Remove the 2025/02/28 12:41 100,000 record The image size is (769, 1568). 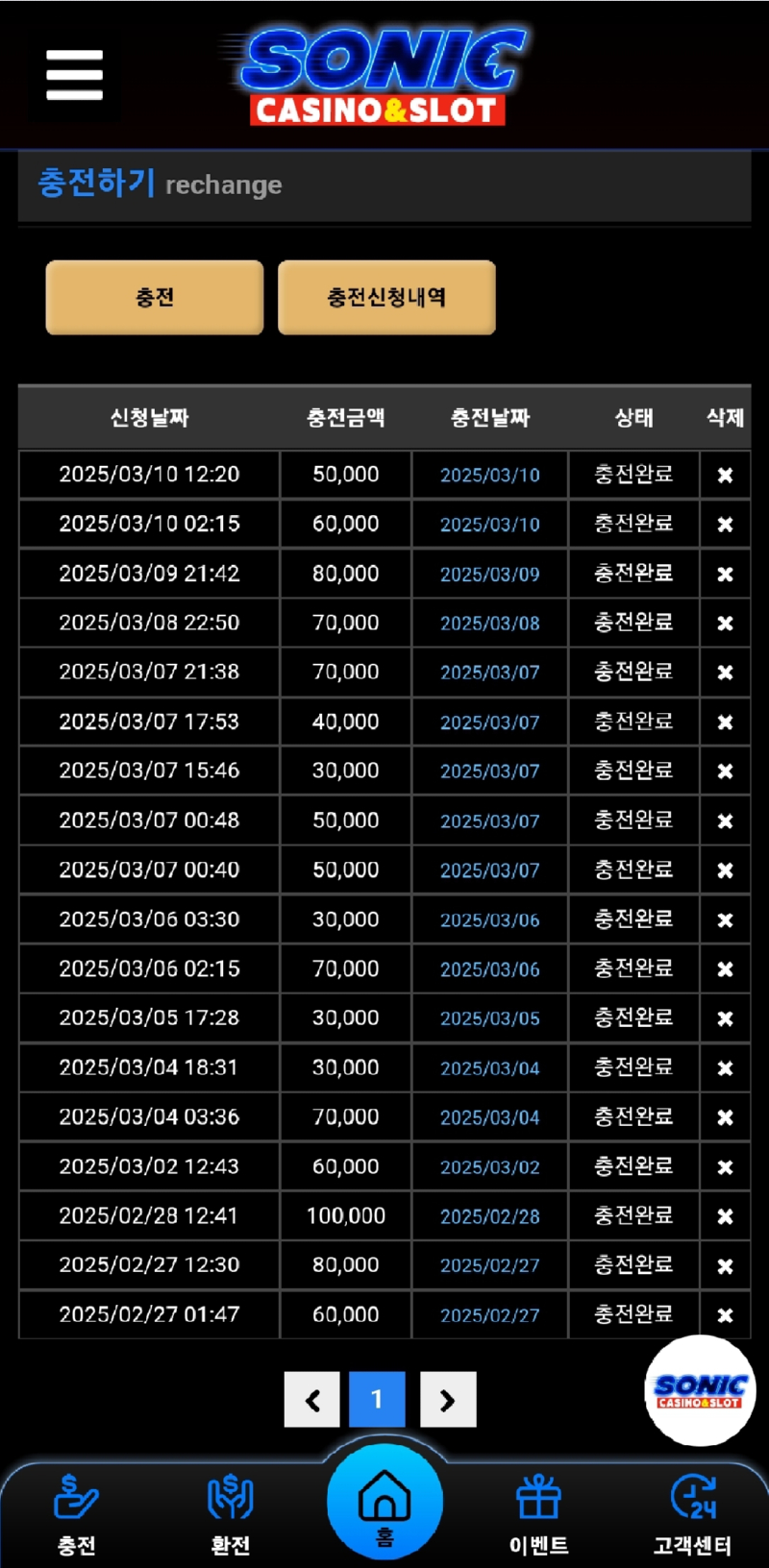click(x=725, y=1216)
